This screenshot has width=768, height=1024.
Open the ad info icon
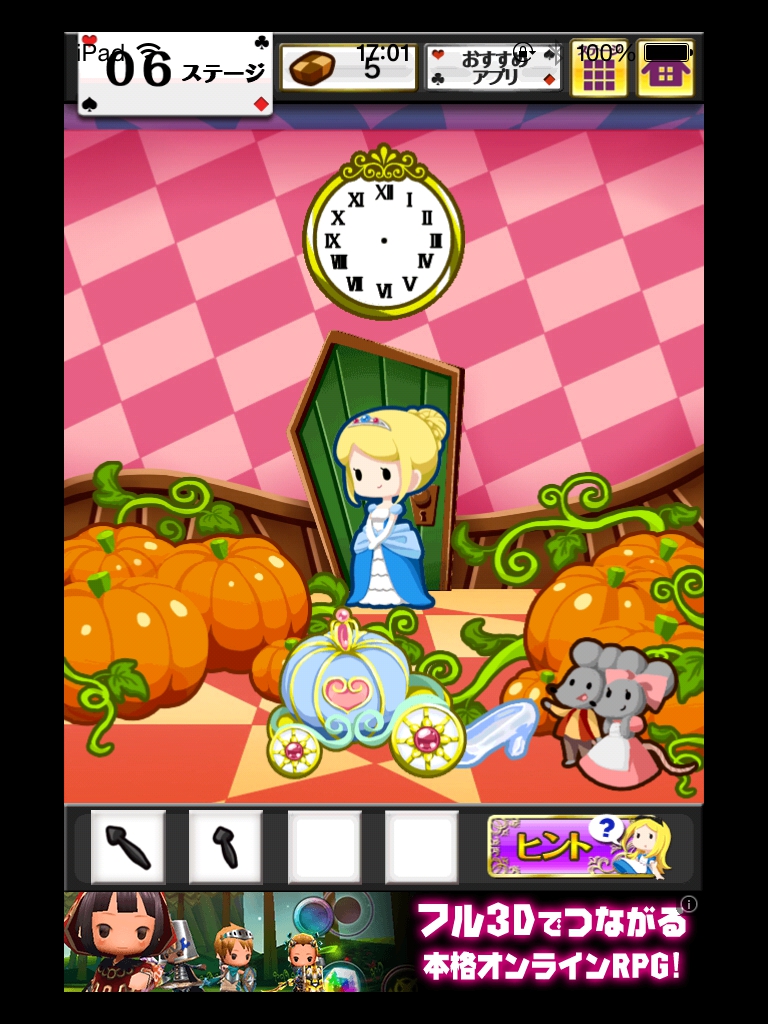tap(688, 904)
